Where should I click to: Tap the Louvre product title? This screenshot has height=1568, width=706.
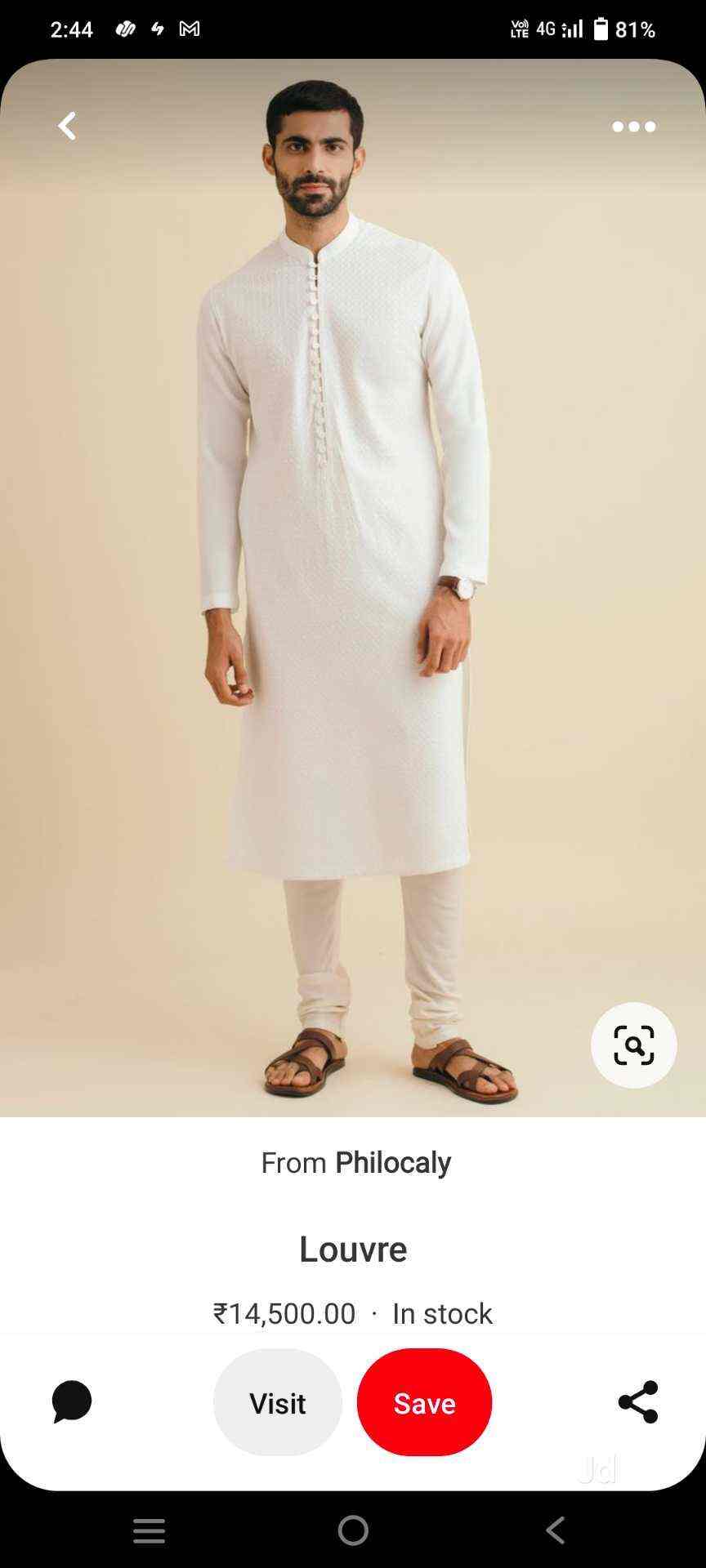click(353, 1248)
